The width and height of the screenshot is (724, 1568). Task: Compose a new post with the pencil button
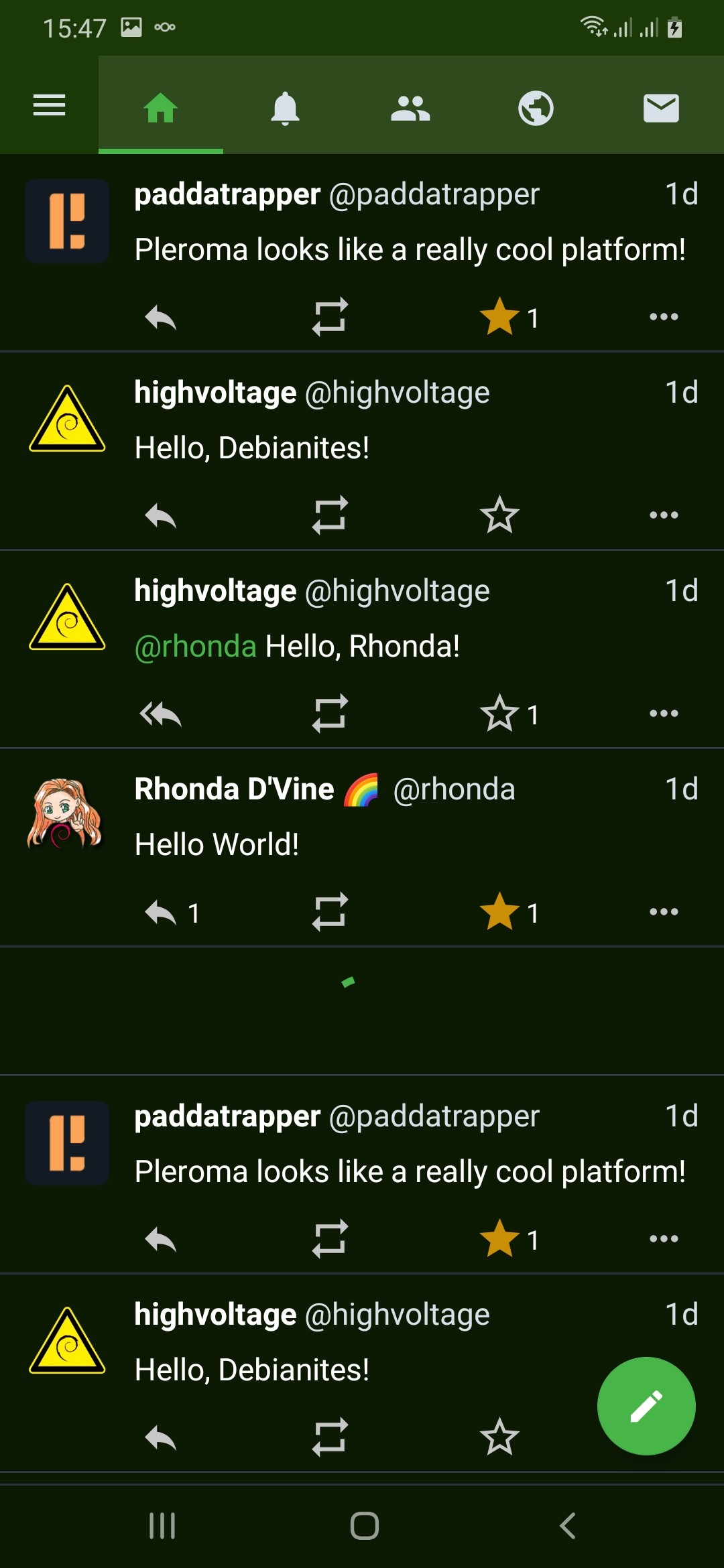coord(646,1406)
